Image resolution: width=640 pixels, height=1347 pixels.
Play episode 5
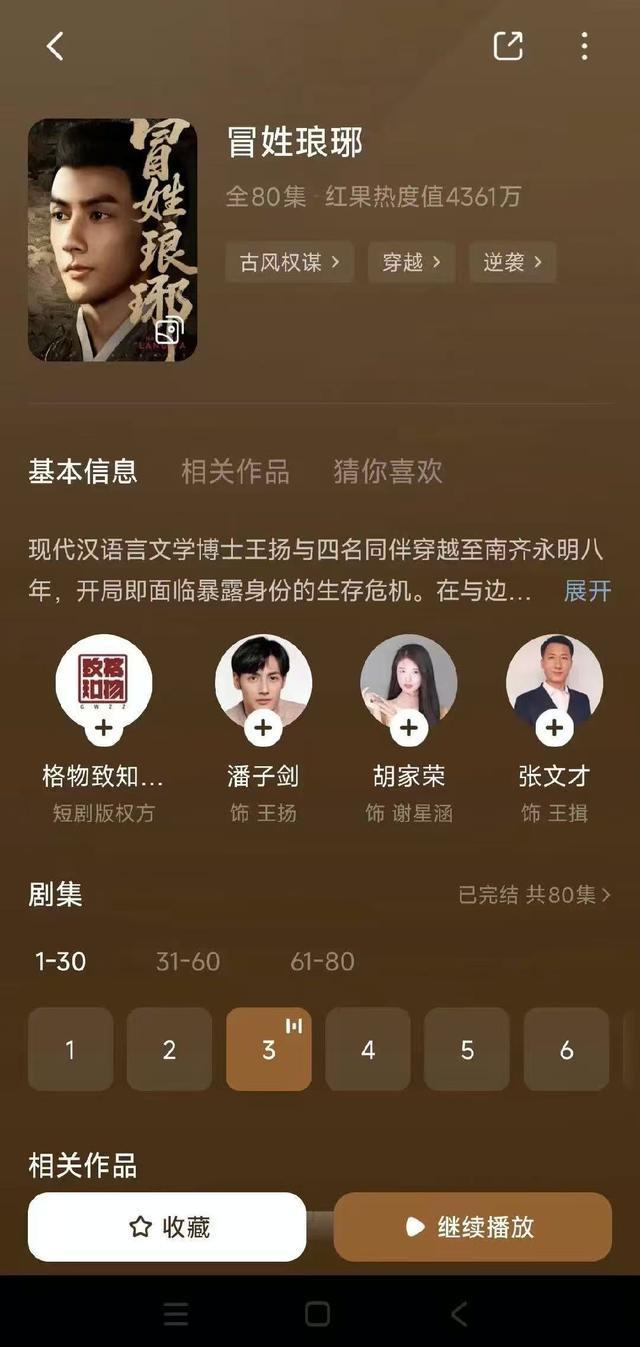pos(467,1050)
